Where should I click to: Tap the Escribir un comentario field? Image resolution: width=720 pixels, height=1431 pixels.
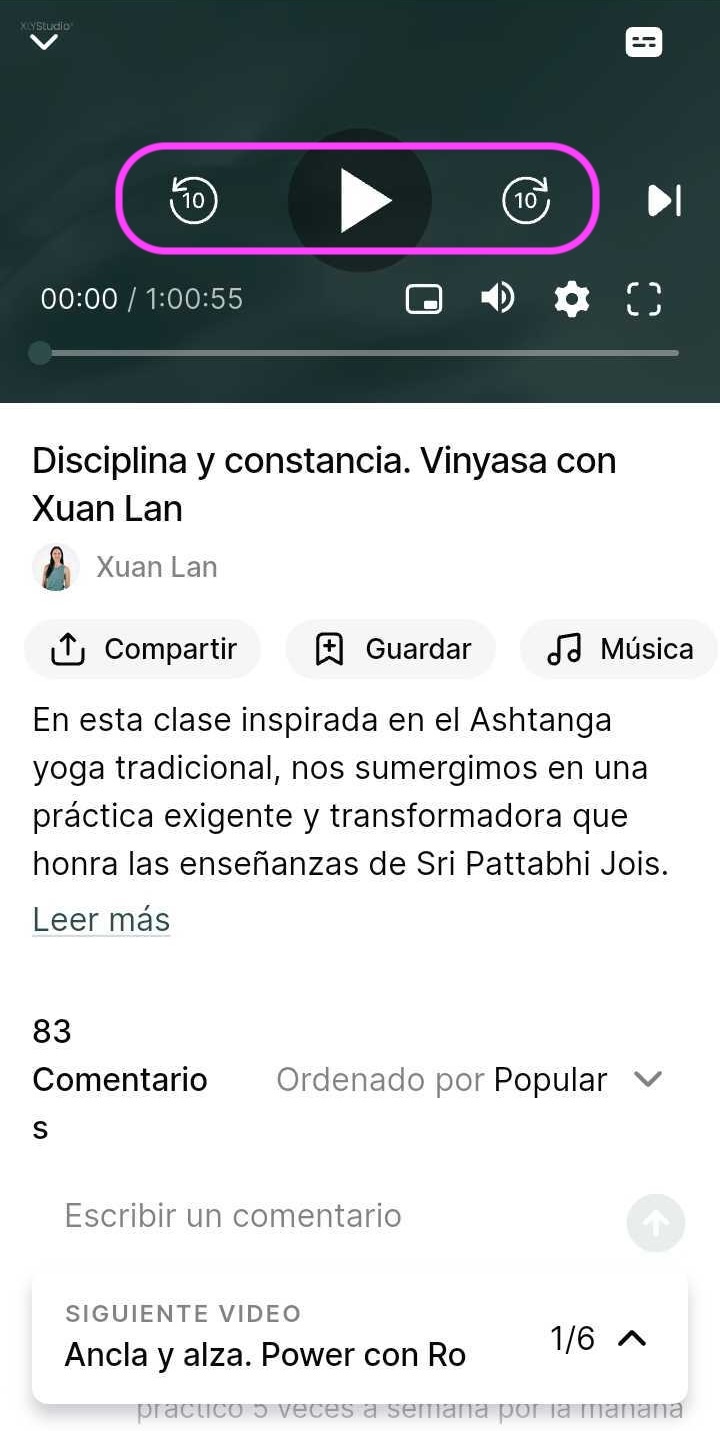pos(330,1216)
